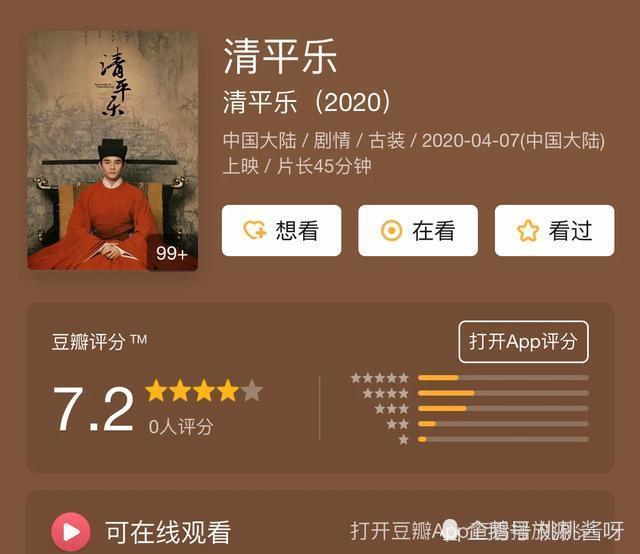This screenshot has height=554, width=640.
Task: Open the 可在线观看 row
Action: click(x=160, y=530)
